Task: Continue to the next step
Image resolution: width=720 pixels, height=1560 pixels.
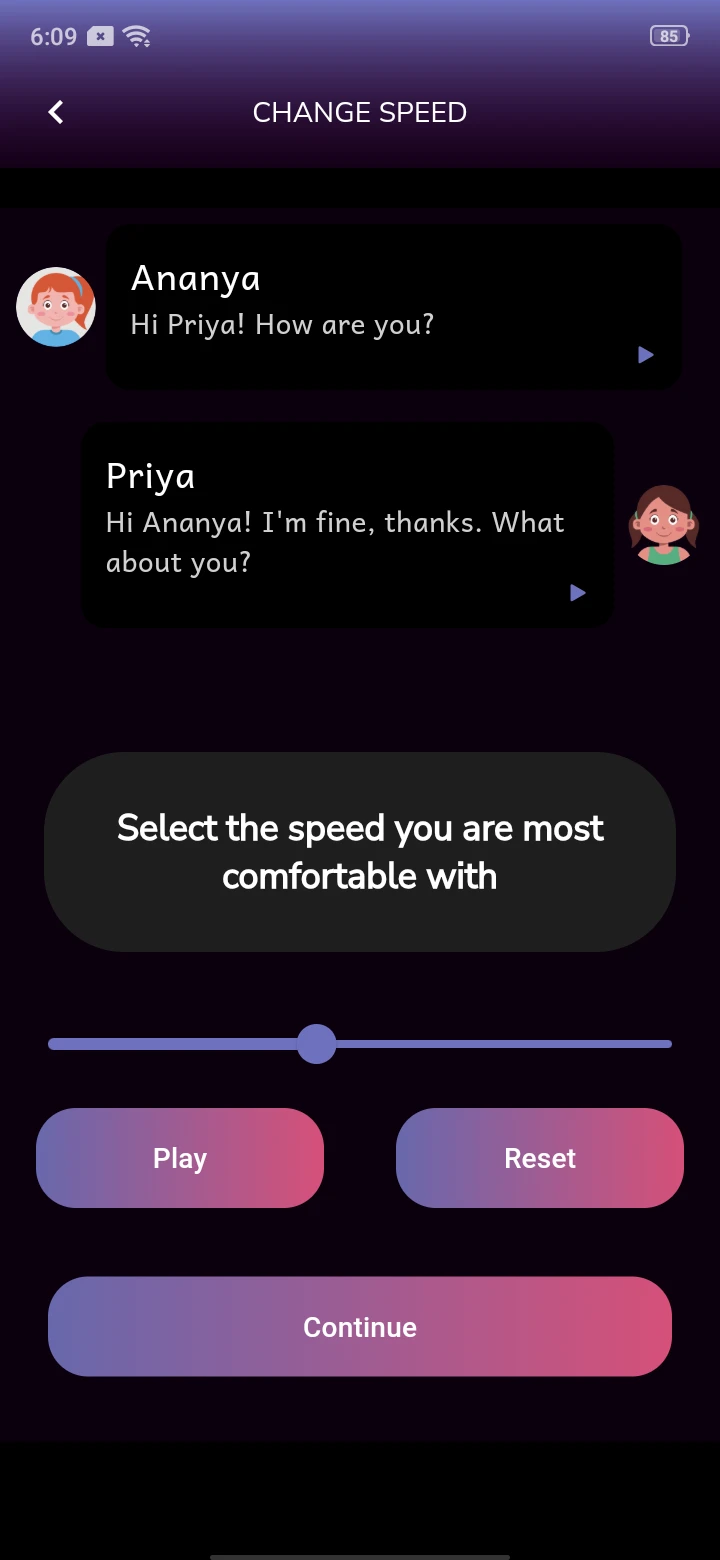Action: (360, 1327)
